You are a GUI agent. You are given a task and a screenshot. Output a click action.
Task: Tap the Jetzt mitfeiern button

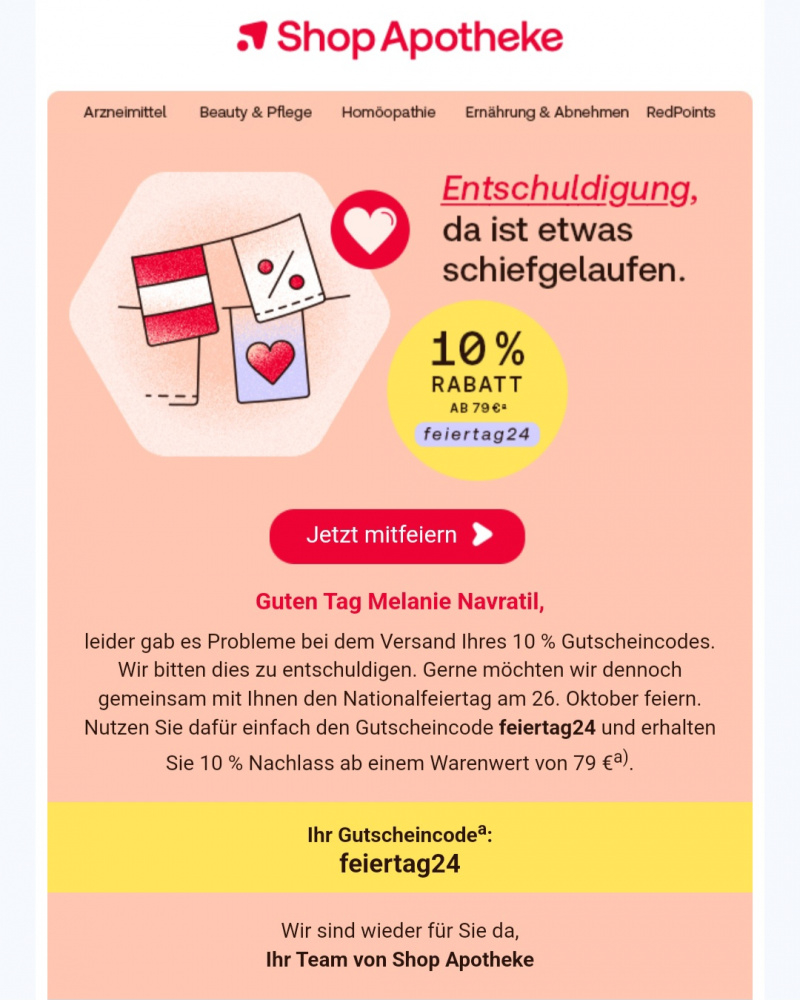point(397,536)
